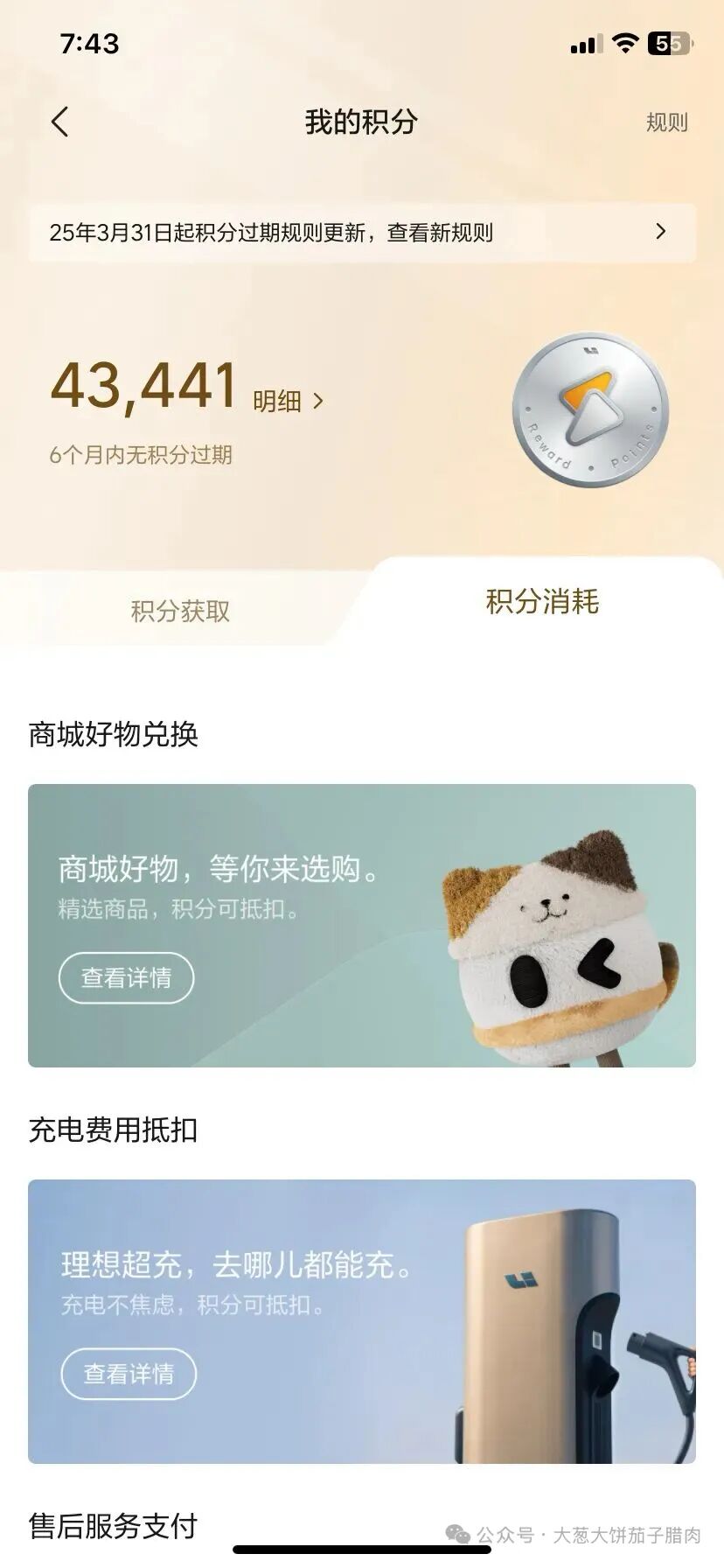This screenshot has width=724, height=1568.
Task: Select the 积分消耗 tab
Action: pos(542,602)
